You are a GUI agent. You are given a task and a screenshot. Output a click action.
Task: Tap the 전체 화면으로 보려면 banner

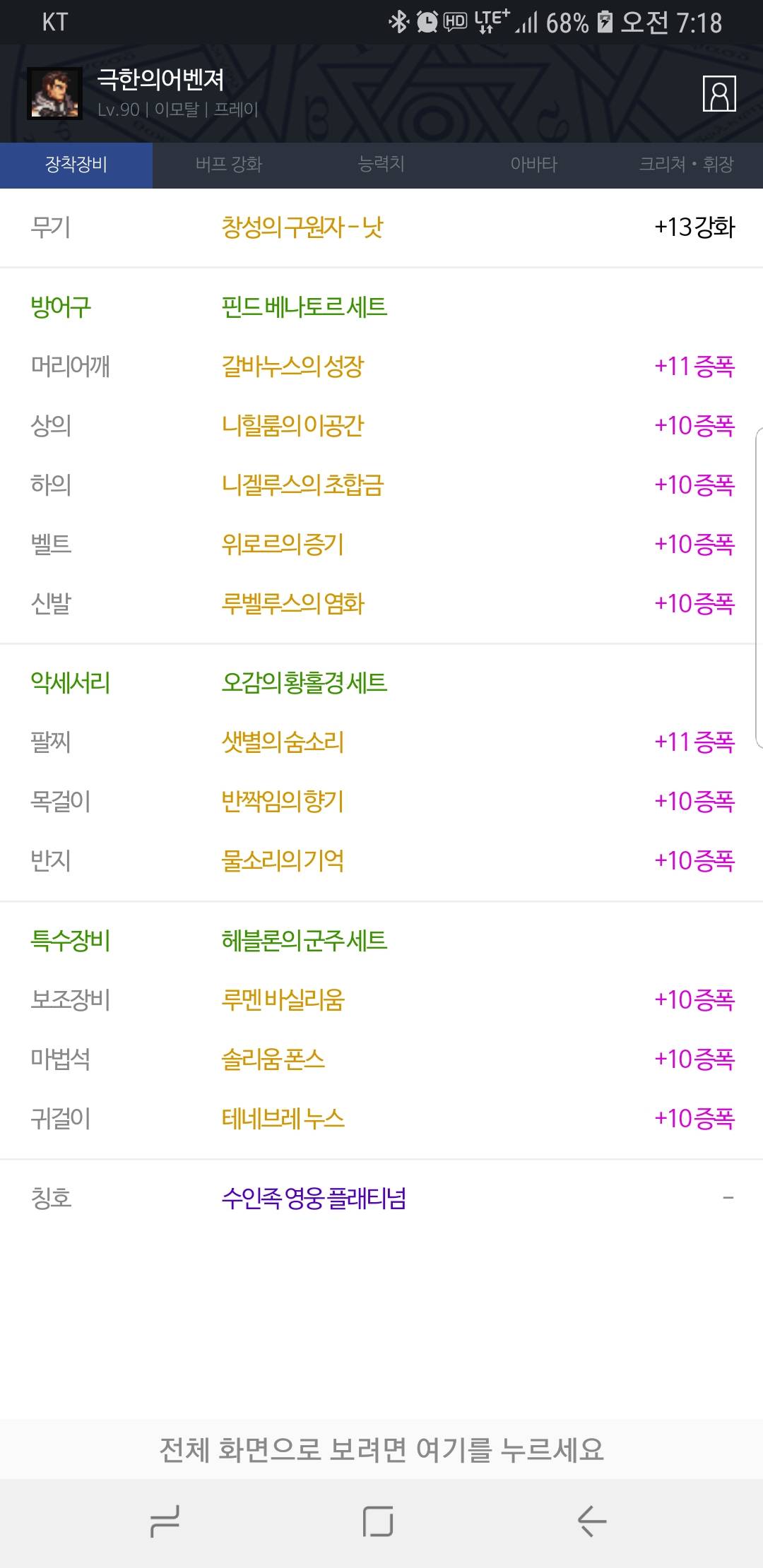381,1449
